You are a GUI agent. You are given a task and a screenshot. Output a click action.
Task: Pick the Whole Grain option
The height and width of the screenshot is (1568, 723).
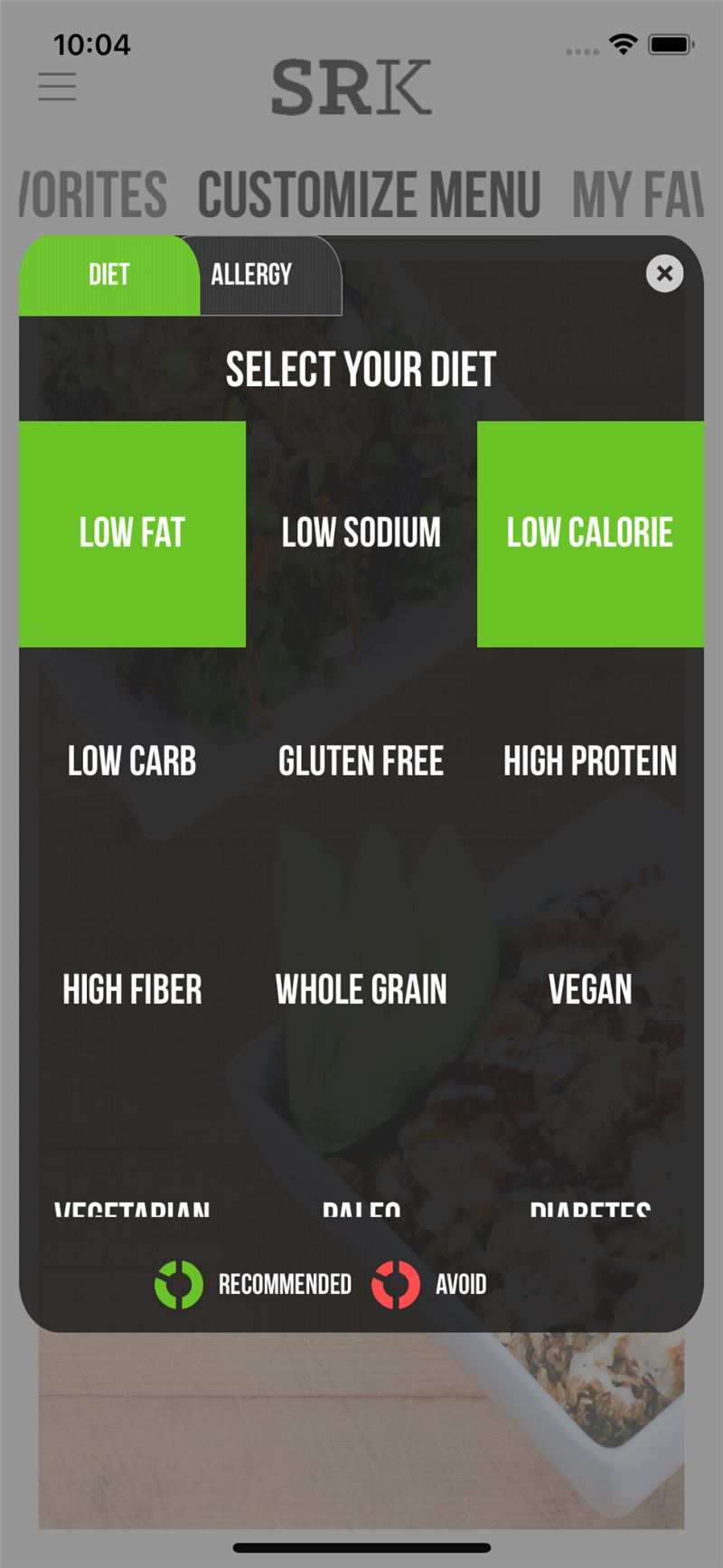click(x=361, y=990)
